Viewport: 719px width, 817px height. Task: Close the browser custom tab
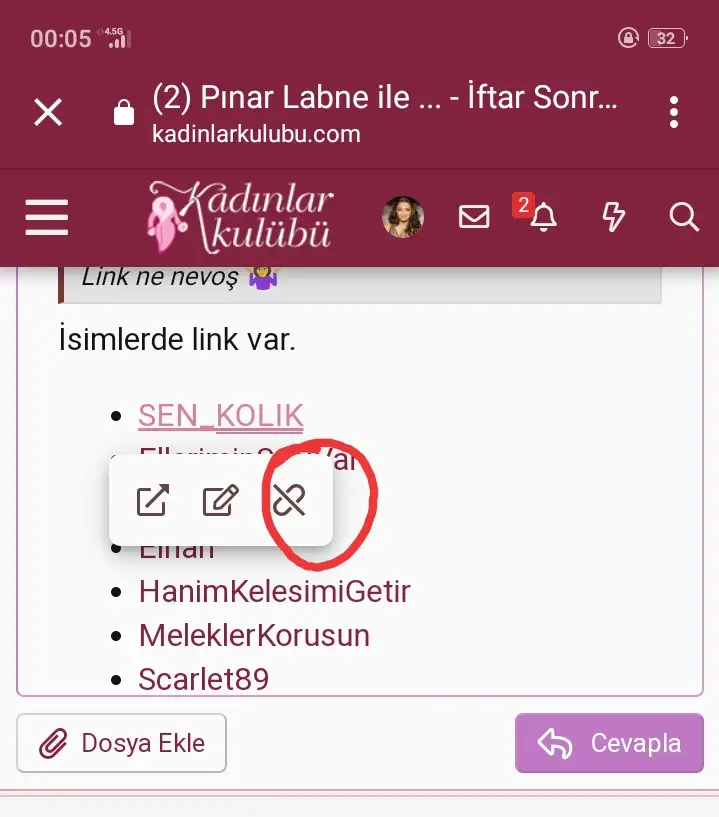click(x=48, y=112)
